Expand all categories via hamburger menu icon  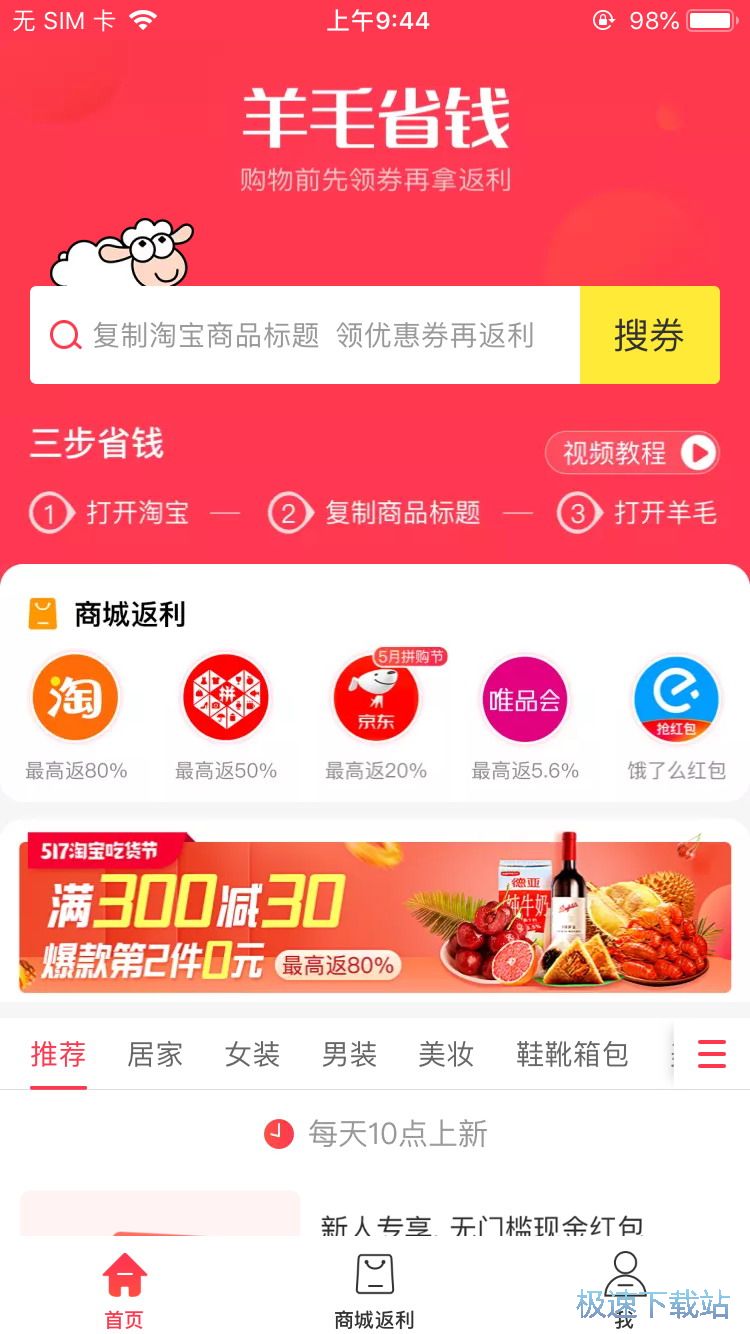710,1053
